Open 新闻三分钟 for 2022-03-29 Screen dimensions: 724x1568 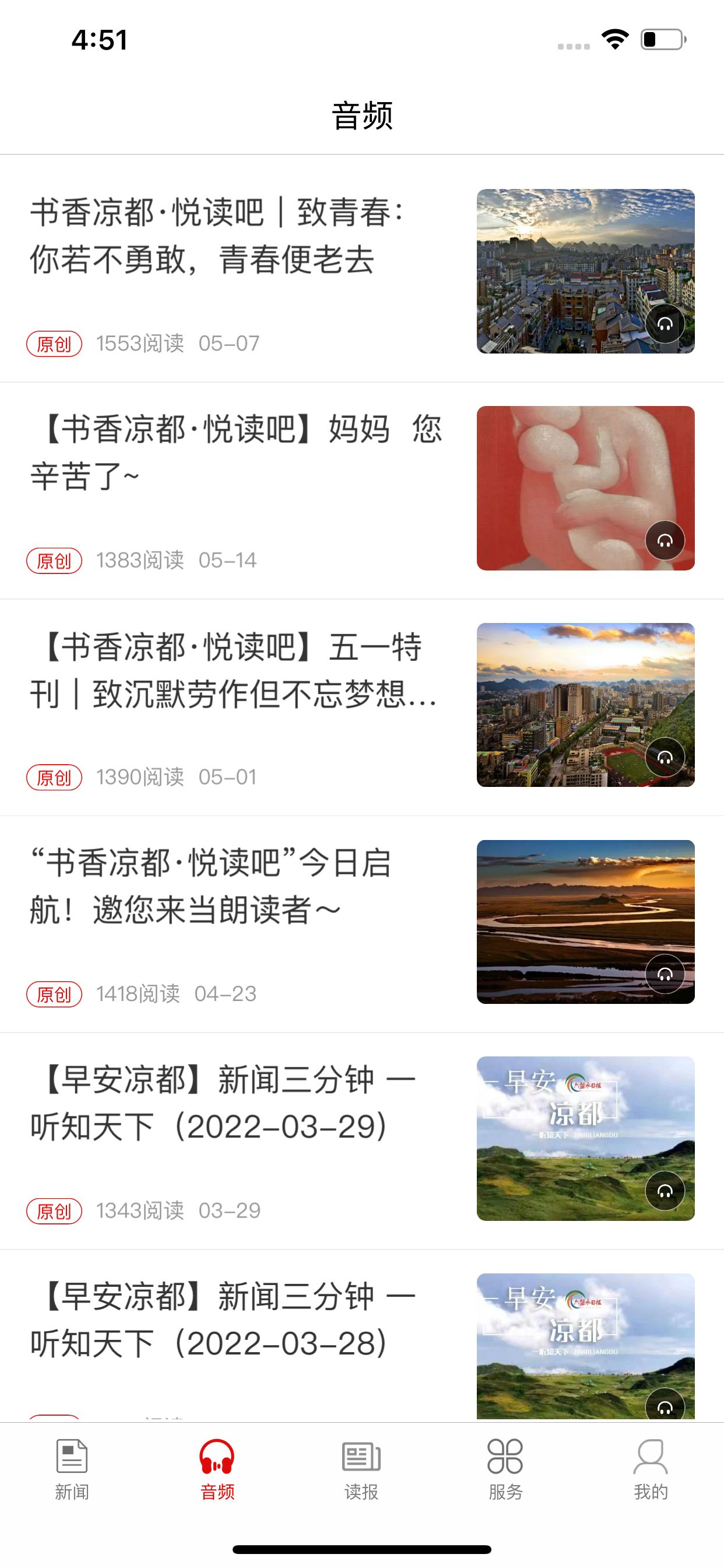point(362,1140)
